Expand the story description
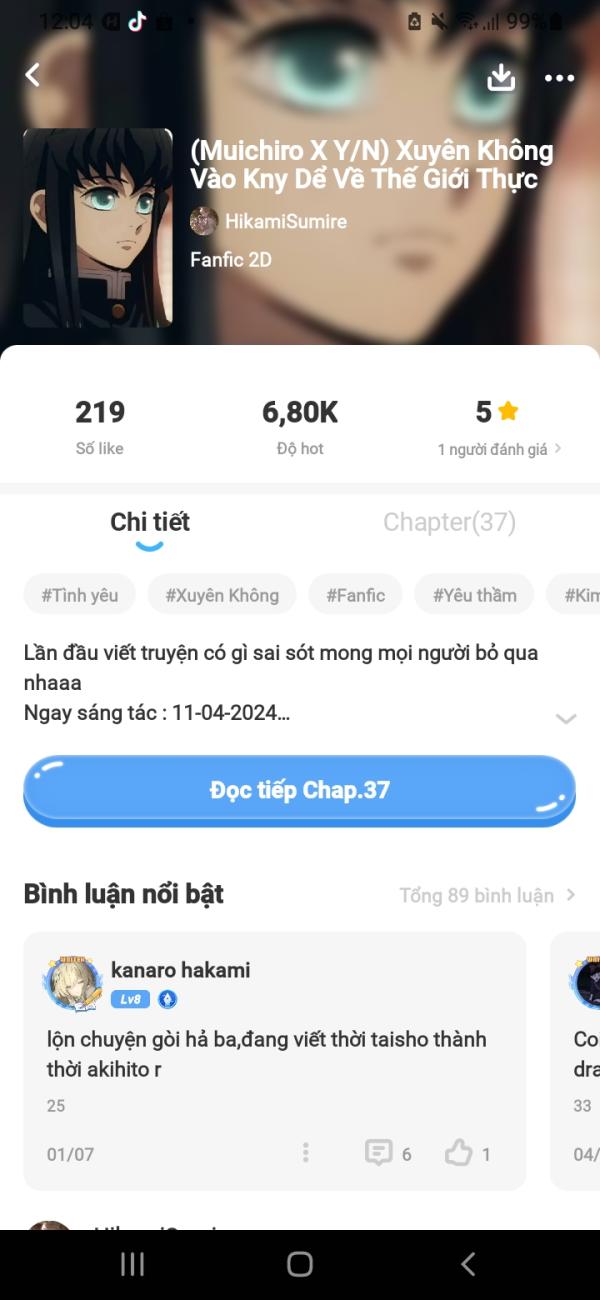The width and height of the screenshot is (600, 1300). click(566, 718)
